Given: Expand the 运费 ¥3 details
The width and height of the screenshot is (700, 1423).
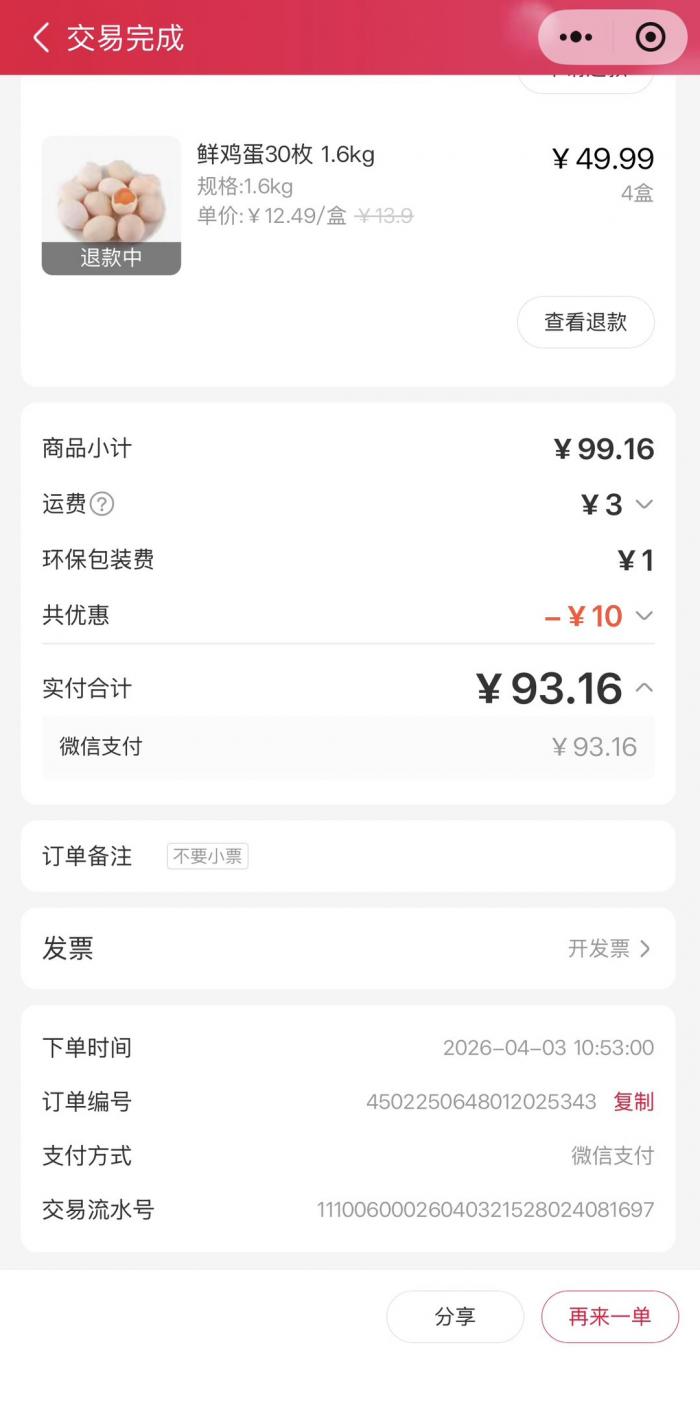Looking at the screenshot, I should (x=644, y=504).
